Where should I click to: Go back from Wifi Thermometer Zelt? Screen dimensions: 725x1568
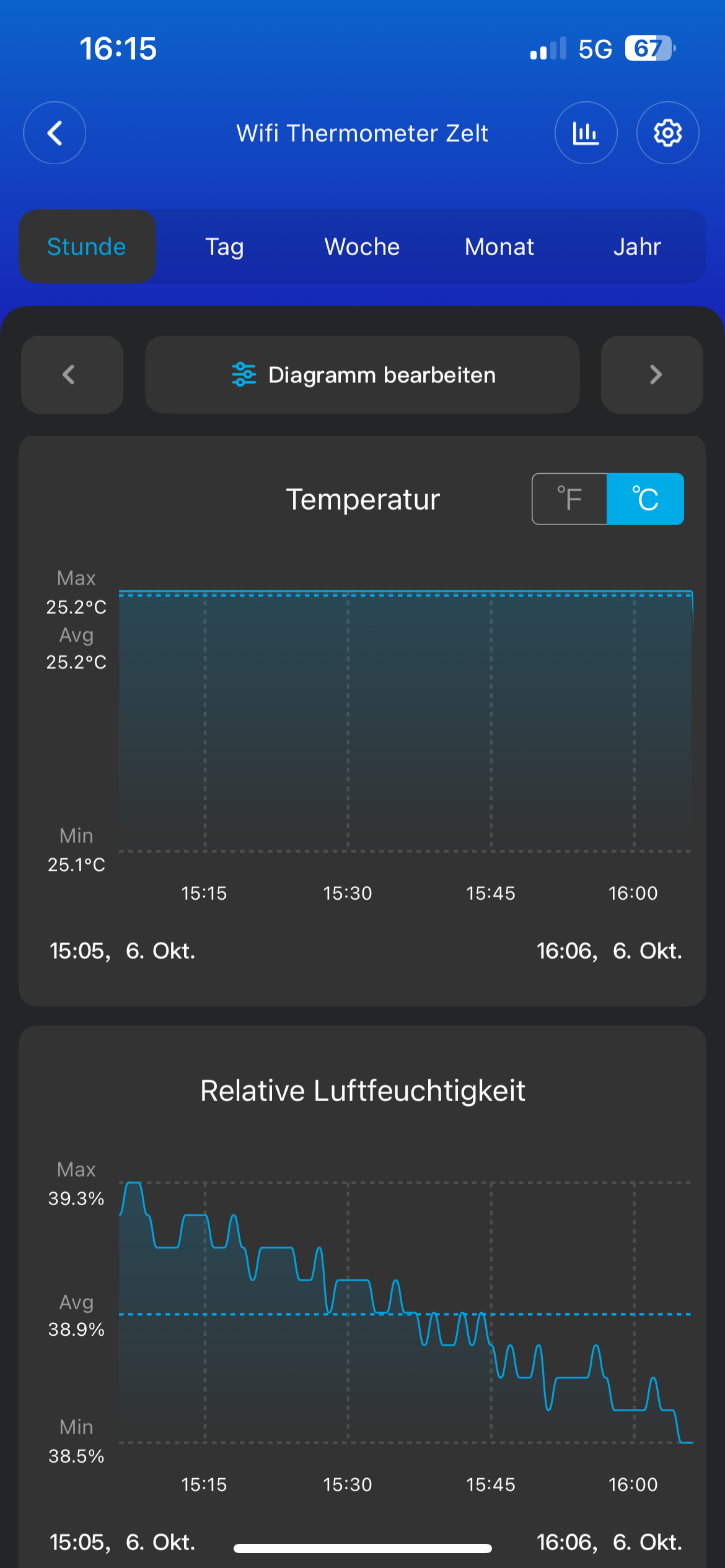click(x=55, y=133)
